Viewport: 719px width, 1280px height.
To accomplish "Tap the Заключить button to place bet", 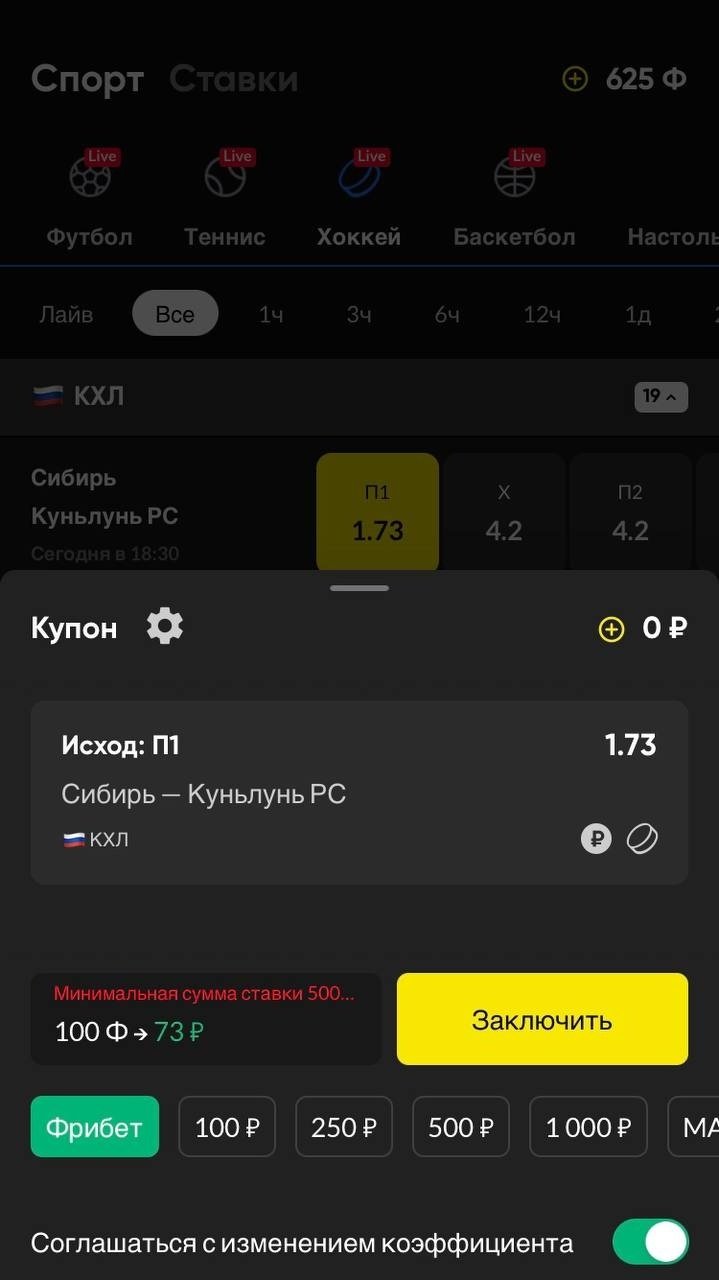I will [542, 1019].
